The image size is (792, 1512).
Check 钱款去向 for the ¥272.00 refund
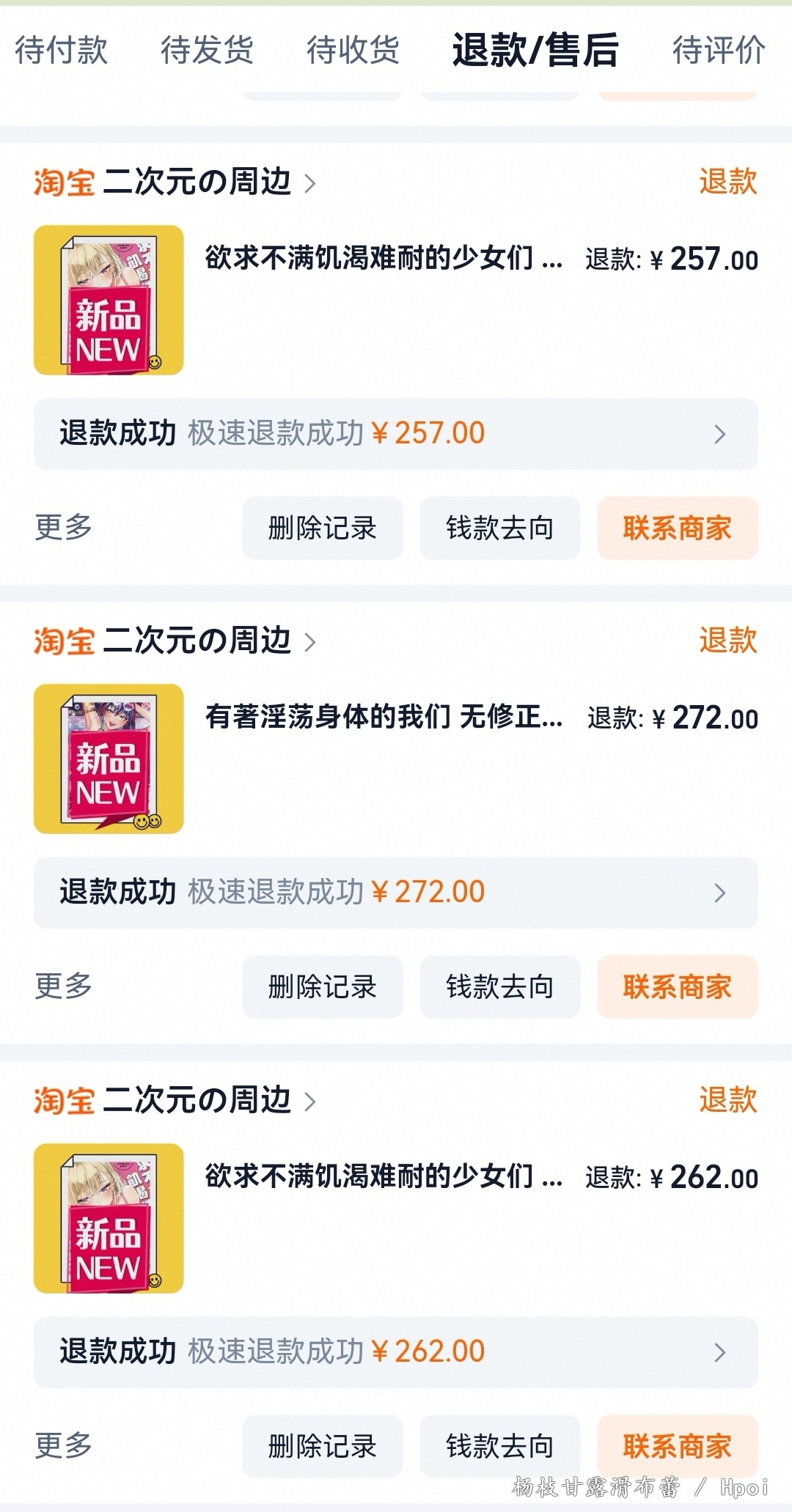click(500, 987)
